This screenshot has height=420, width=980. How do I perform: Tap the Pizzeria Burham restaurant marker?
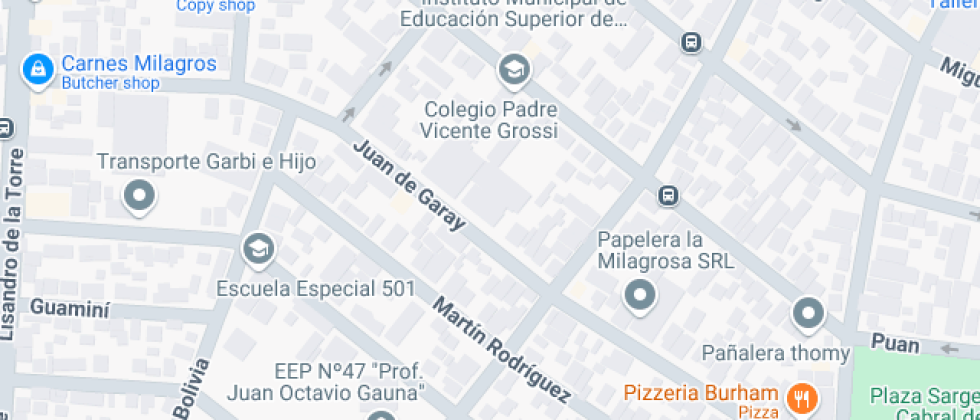coord(799,396)
